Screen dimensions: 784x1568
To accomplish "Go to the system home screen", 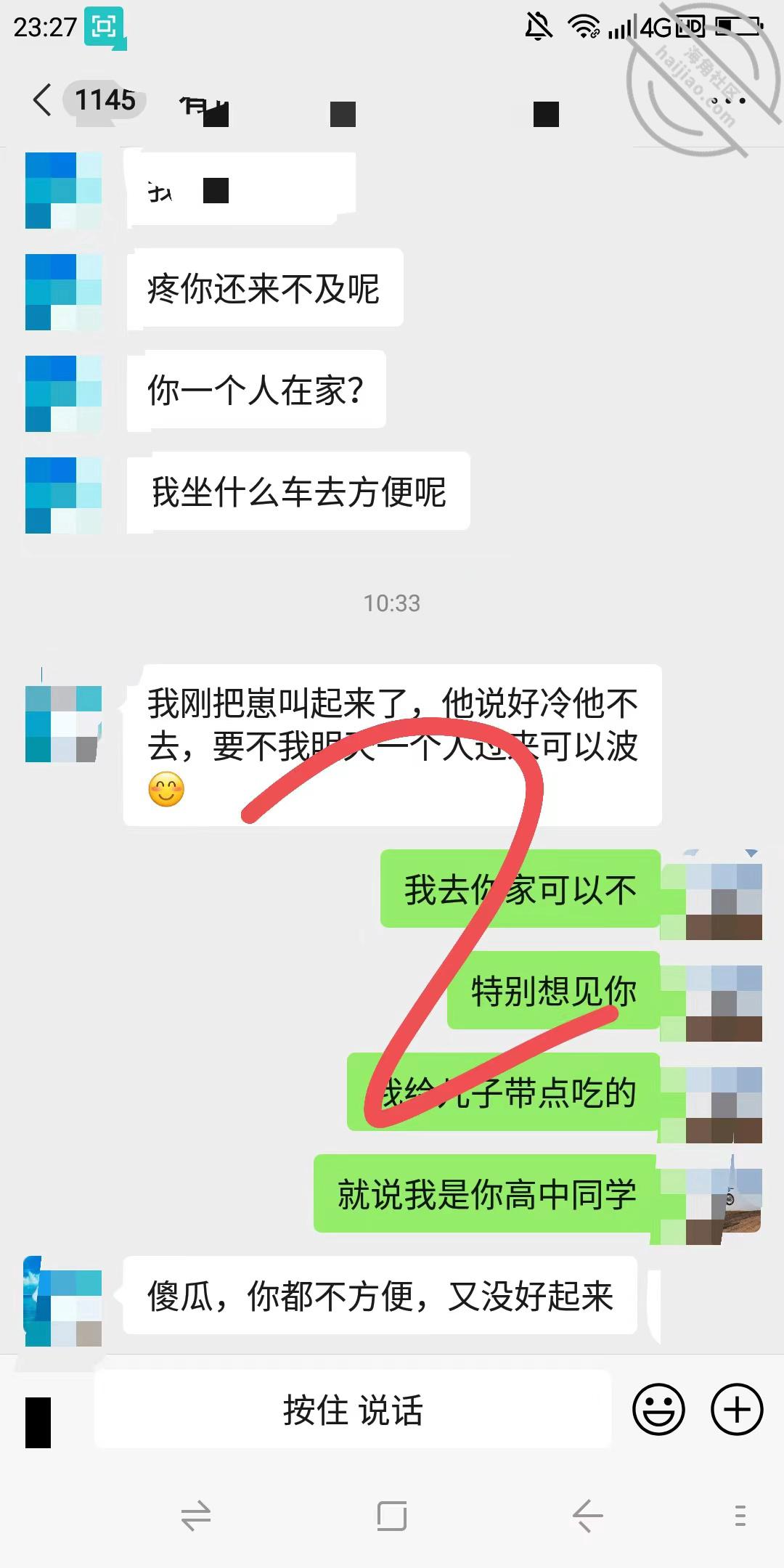I will click(x=392, y=1516).
